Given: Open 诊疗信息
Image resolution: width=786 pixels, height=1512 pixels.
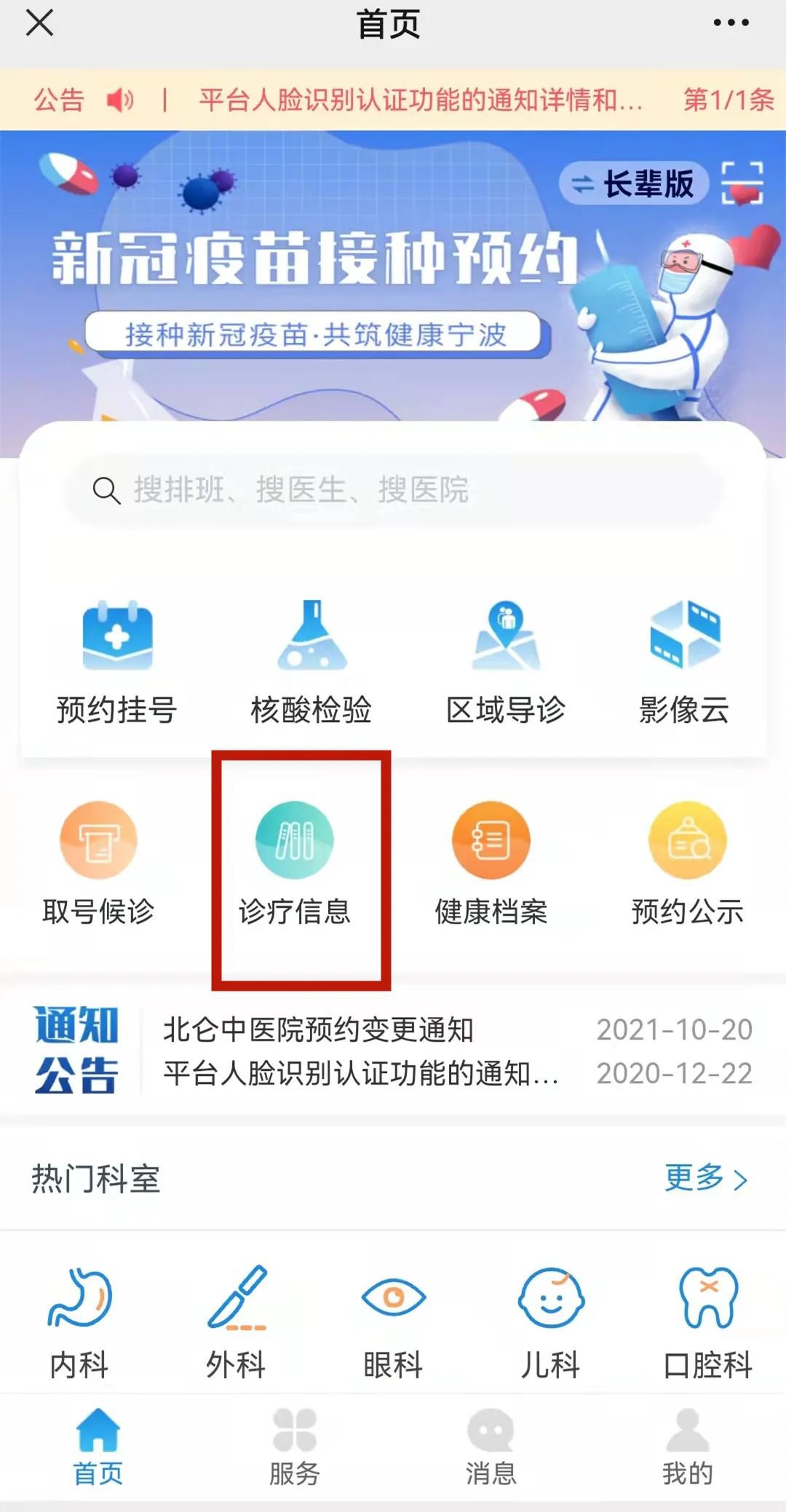Looking at the screenshot, I should pyautogui.click(x=295, y=863).
